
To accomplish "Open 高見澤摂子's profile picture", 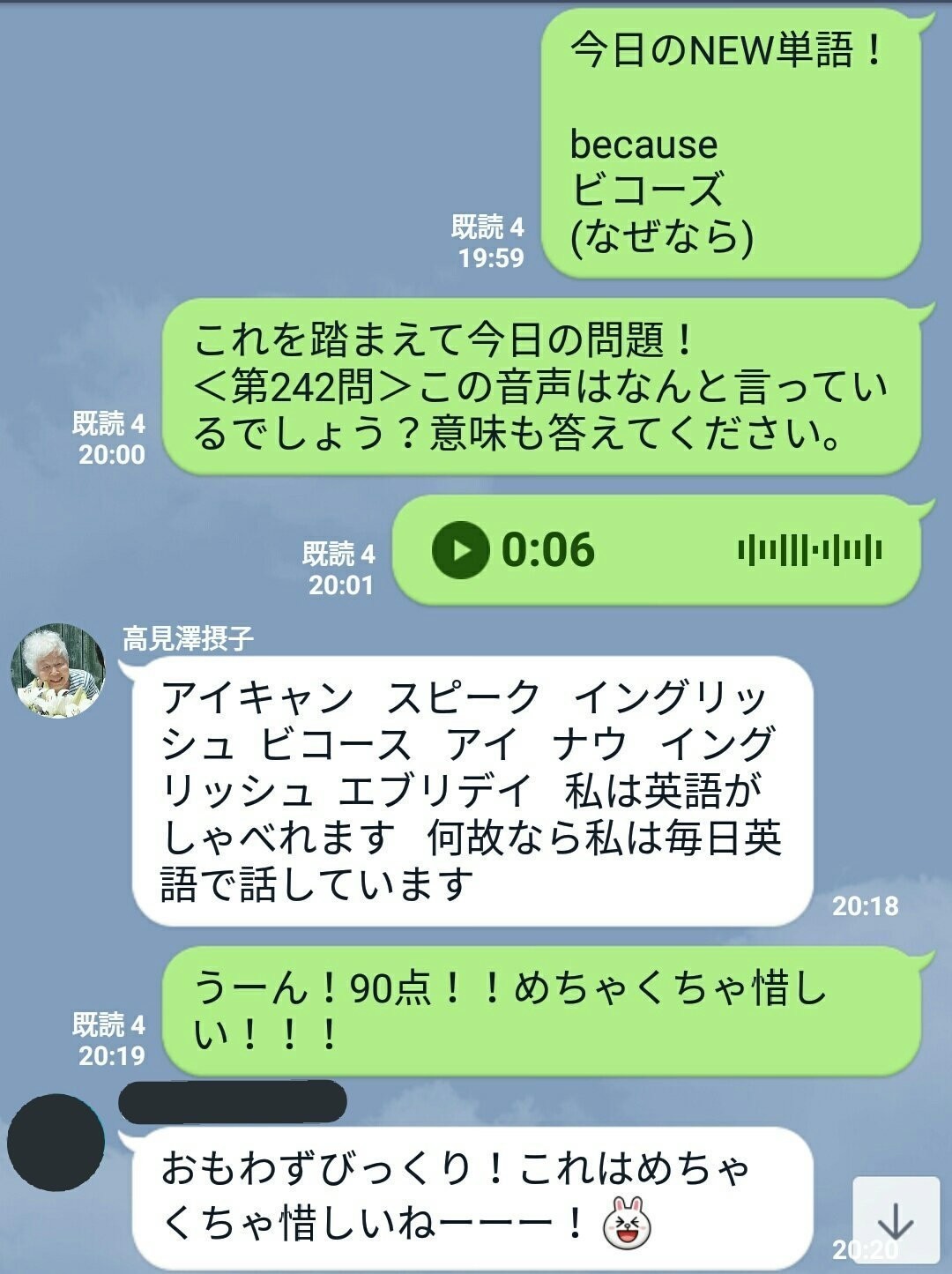I will point(58,671).
